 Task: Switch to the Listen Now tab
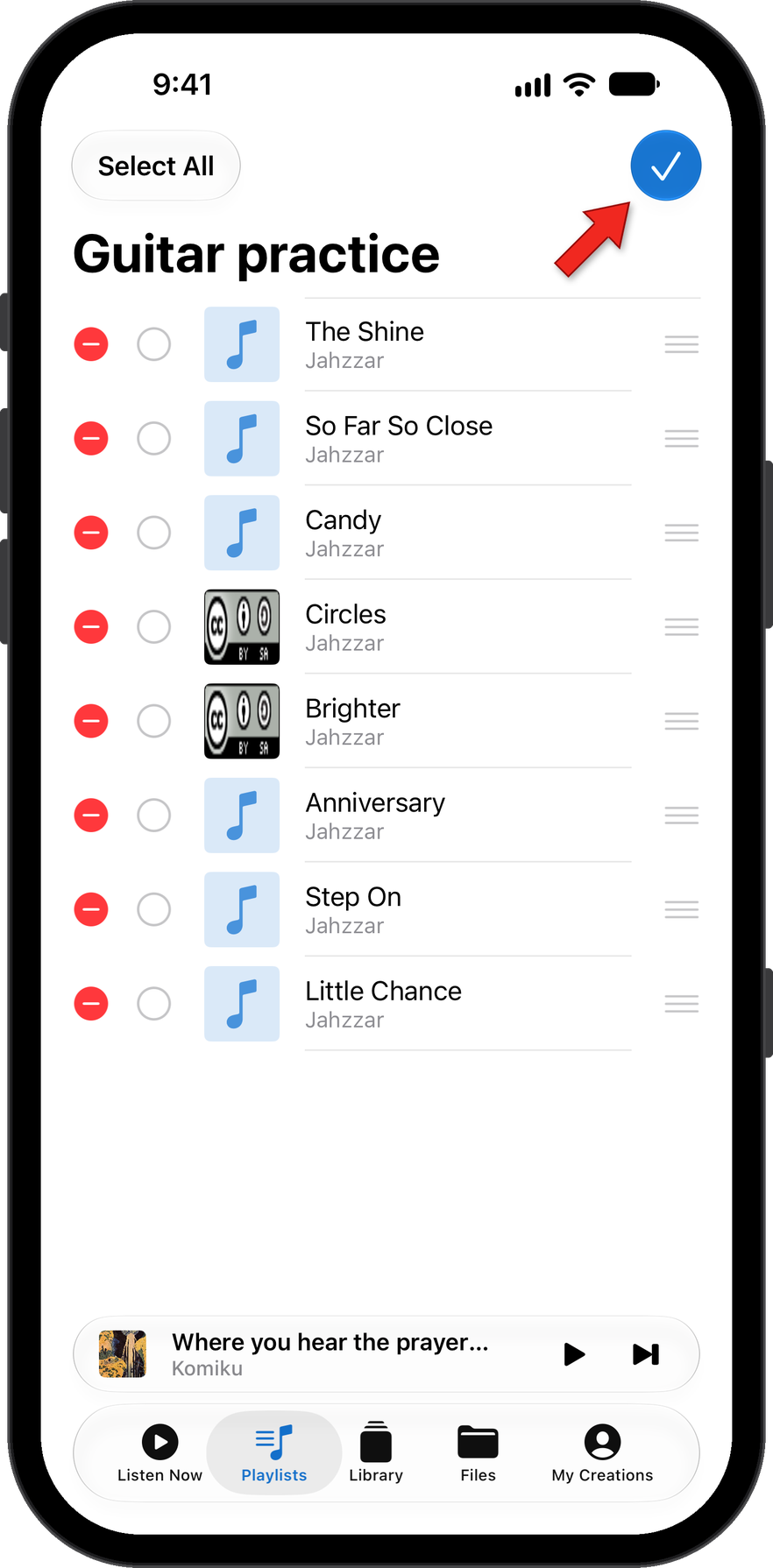[160, 1453]
